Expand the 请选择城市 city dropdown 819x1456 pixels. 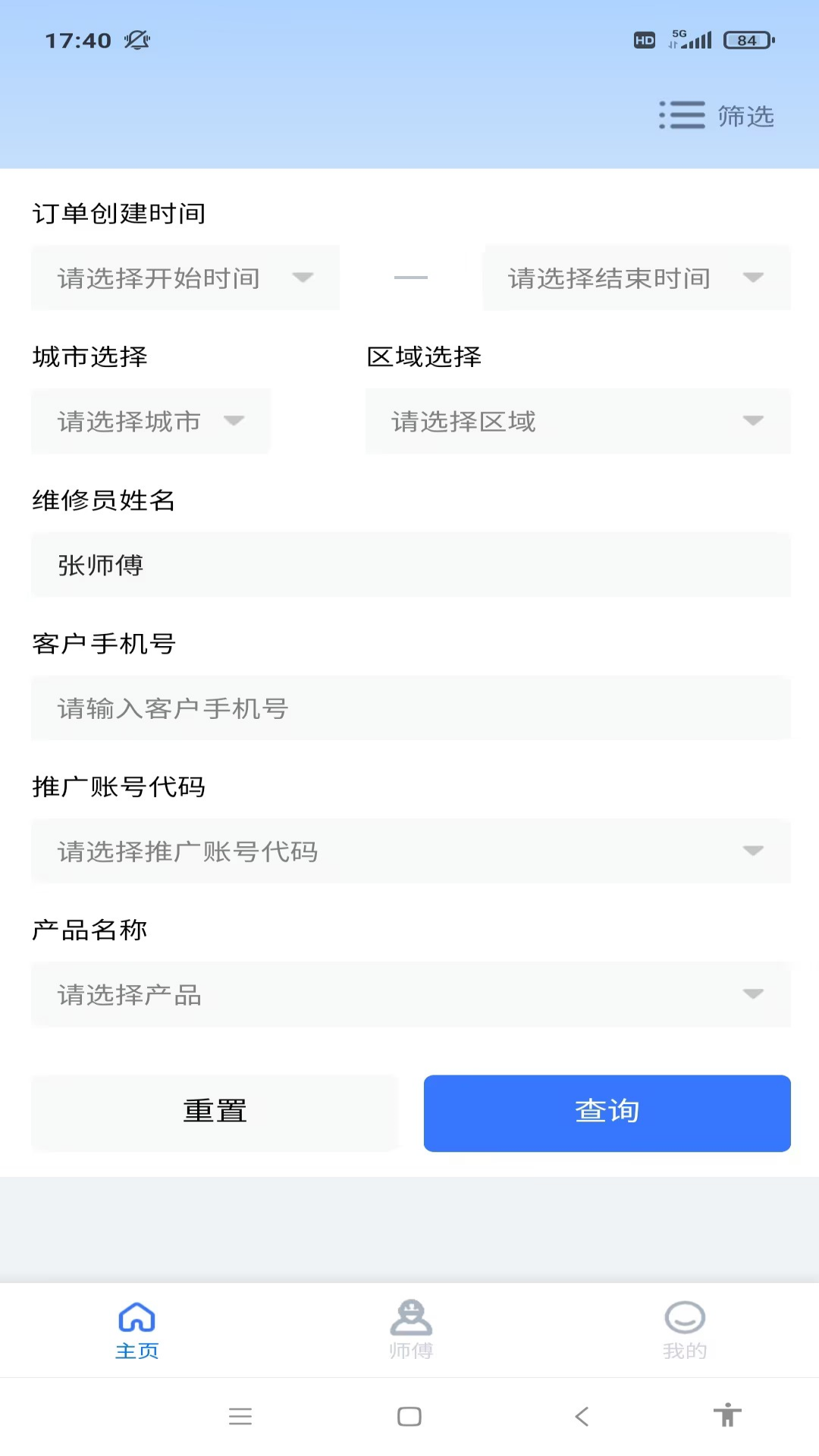pos(151,421)
